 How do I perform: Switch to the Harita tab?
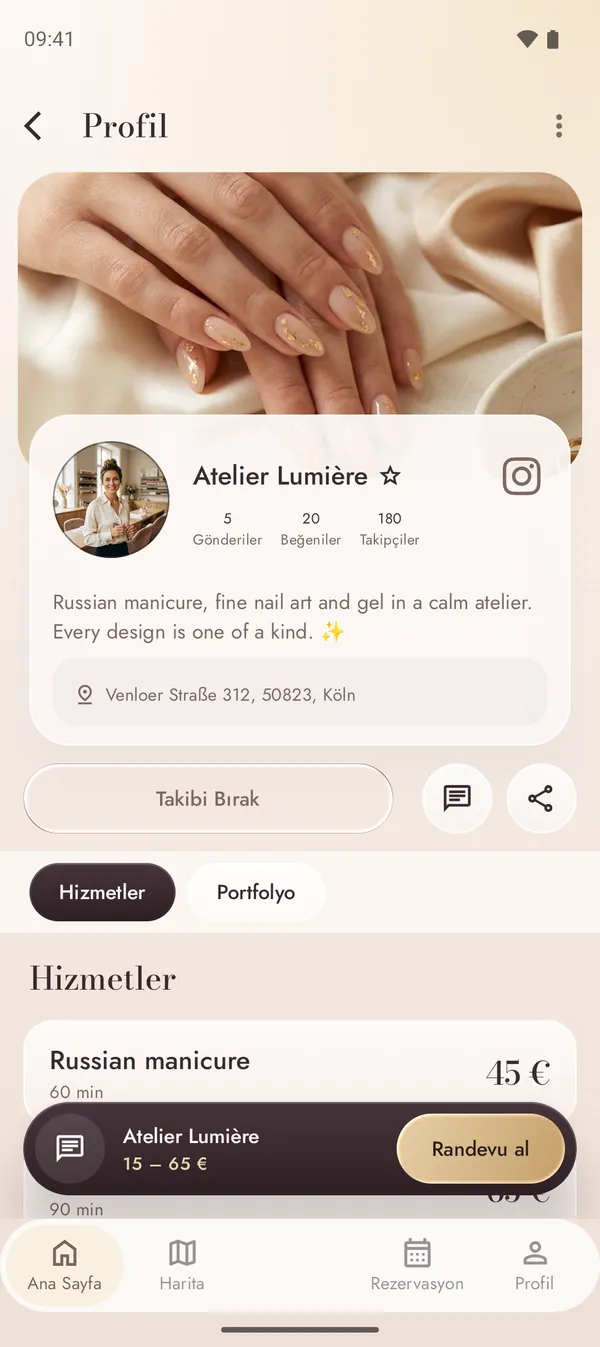pos(182,1265)
